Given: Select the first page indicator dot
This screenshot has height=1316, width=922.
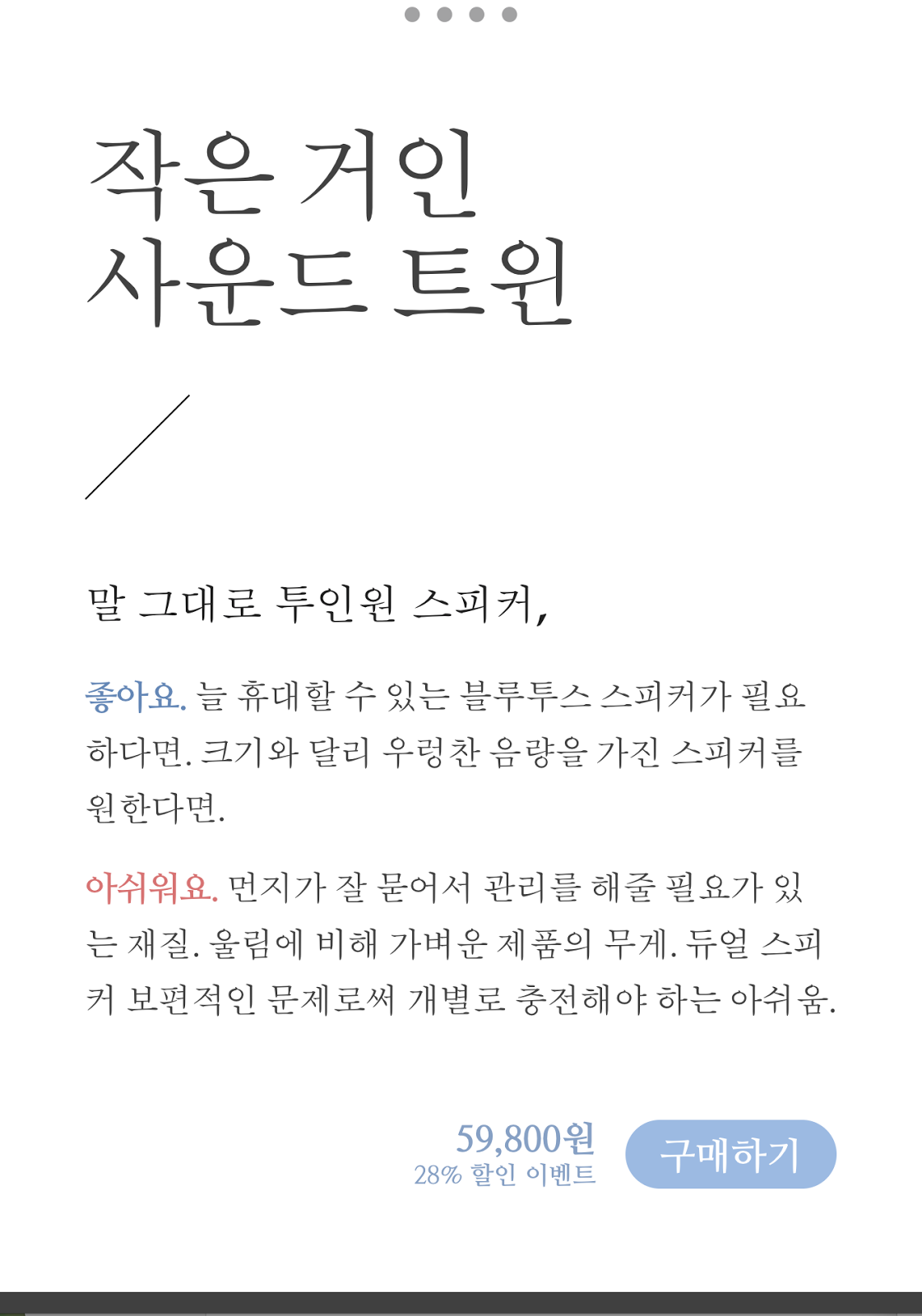Looking at the screenshot, I should 412,14.
